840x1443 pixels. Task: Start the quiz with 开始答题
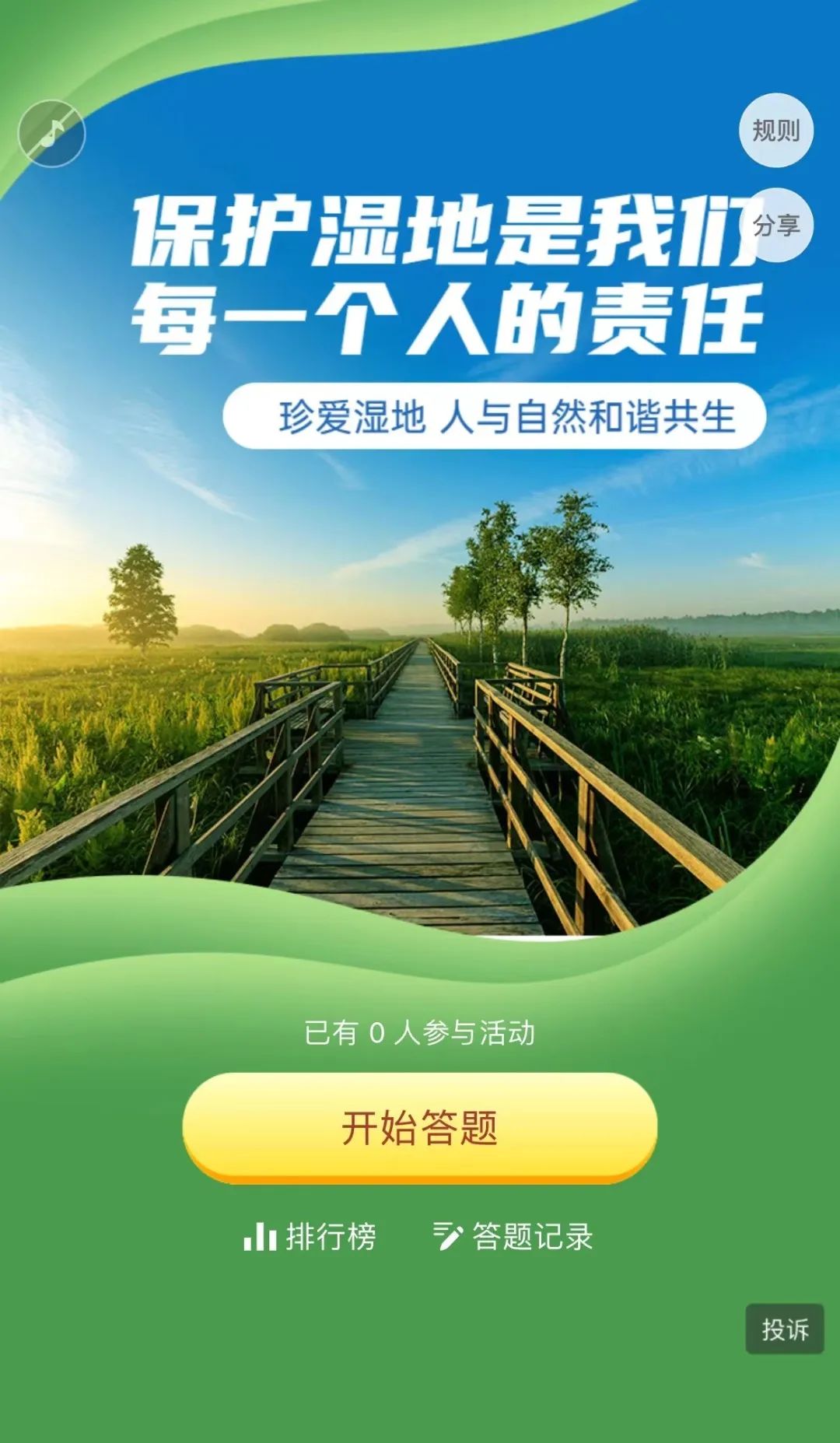tap(420, 1128)
